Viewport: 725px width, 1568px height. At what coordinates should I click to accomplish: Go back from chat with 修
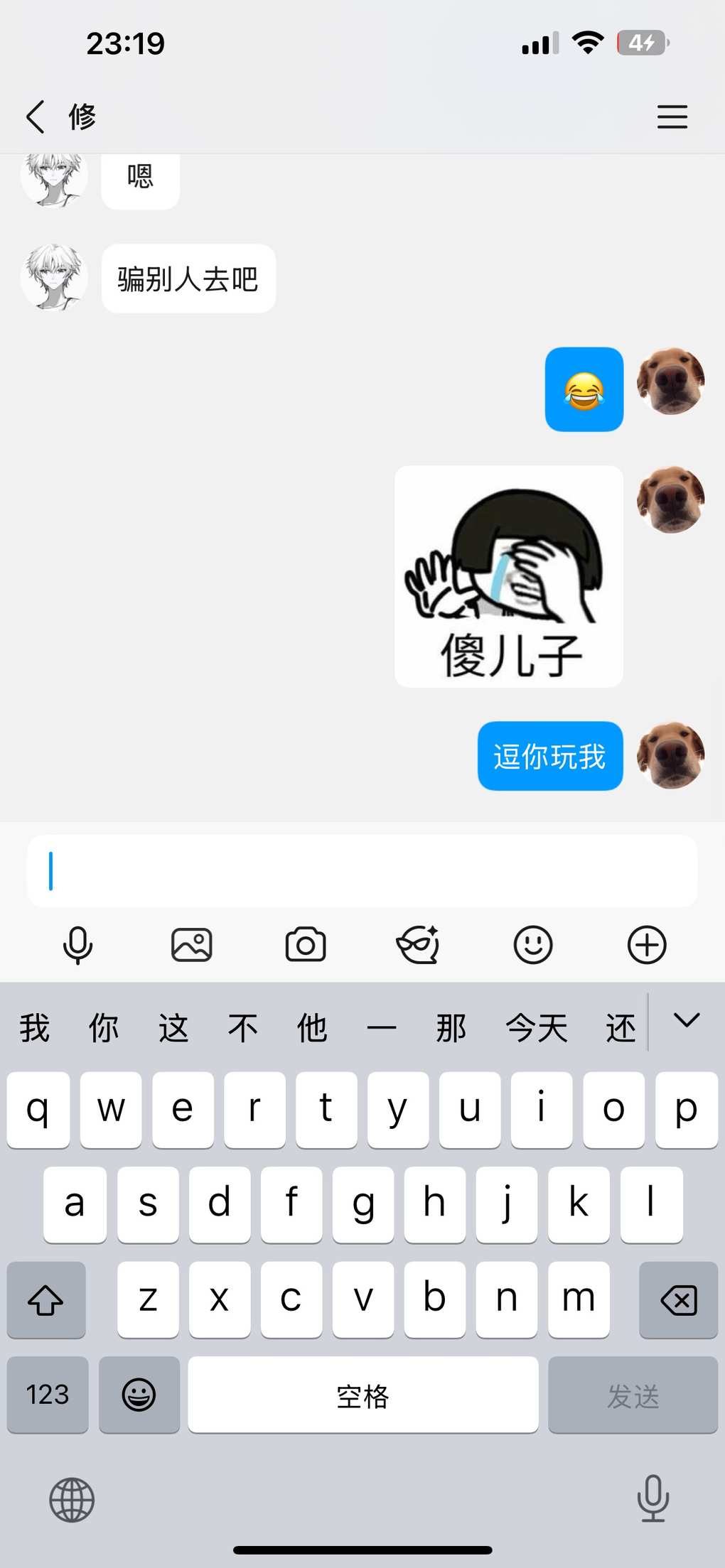[x=36, y=117]
